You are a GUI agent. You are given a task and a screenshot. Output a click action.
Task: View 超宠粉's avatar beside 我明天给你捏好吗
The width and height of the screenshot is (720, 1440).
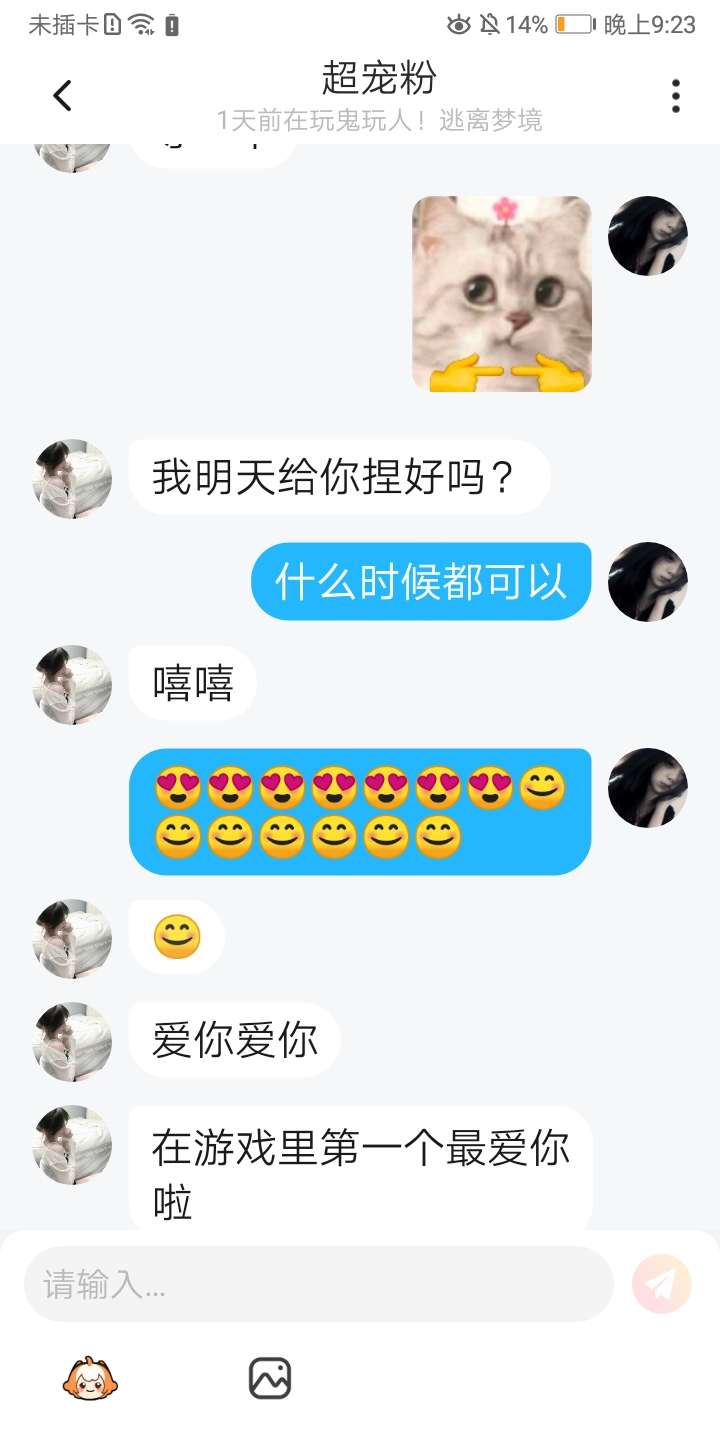[x=72, y=479]
